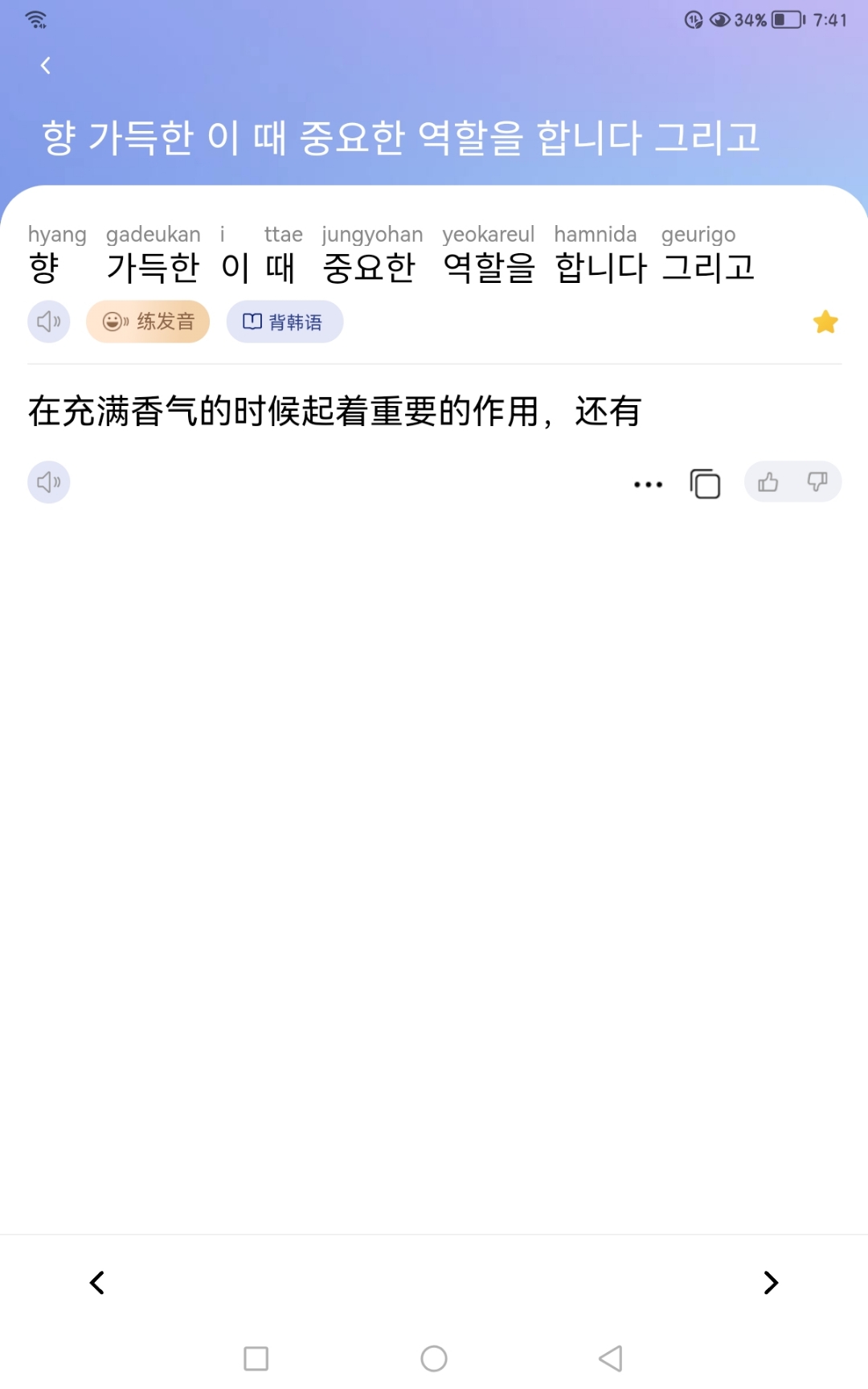Open more options for the translation

(648, 482)
